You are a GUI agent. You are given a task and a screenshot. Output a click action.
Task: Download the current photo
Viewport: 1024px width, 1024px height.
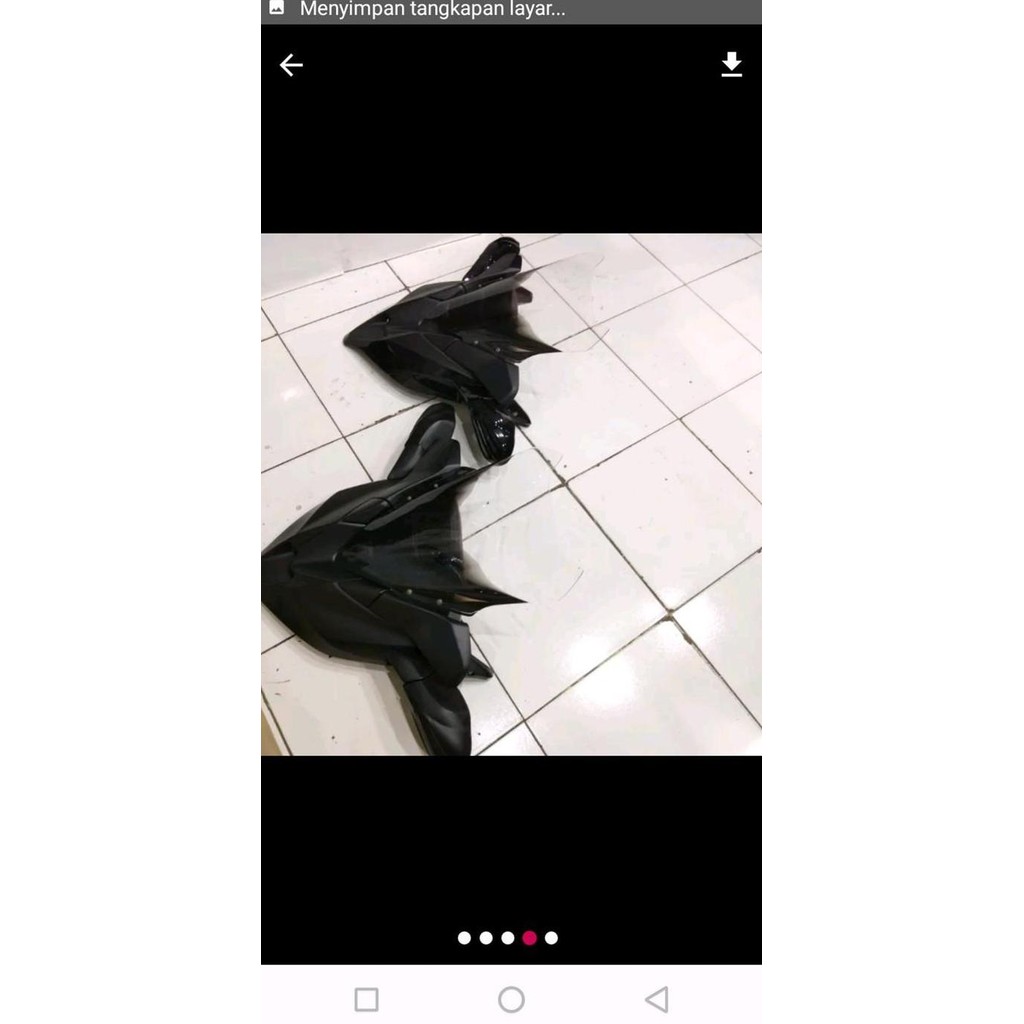(732, 65)
